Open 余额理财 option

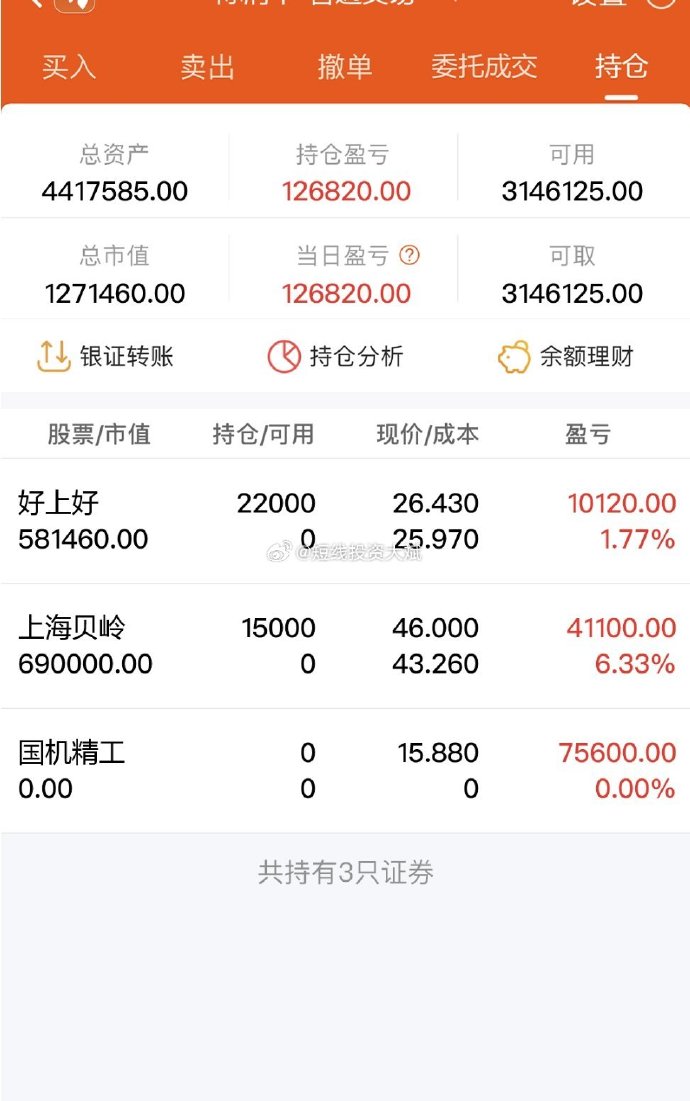coord(566,356)
